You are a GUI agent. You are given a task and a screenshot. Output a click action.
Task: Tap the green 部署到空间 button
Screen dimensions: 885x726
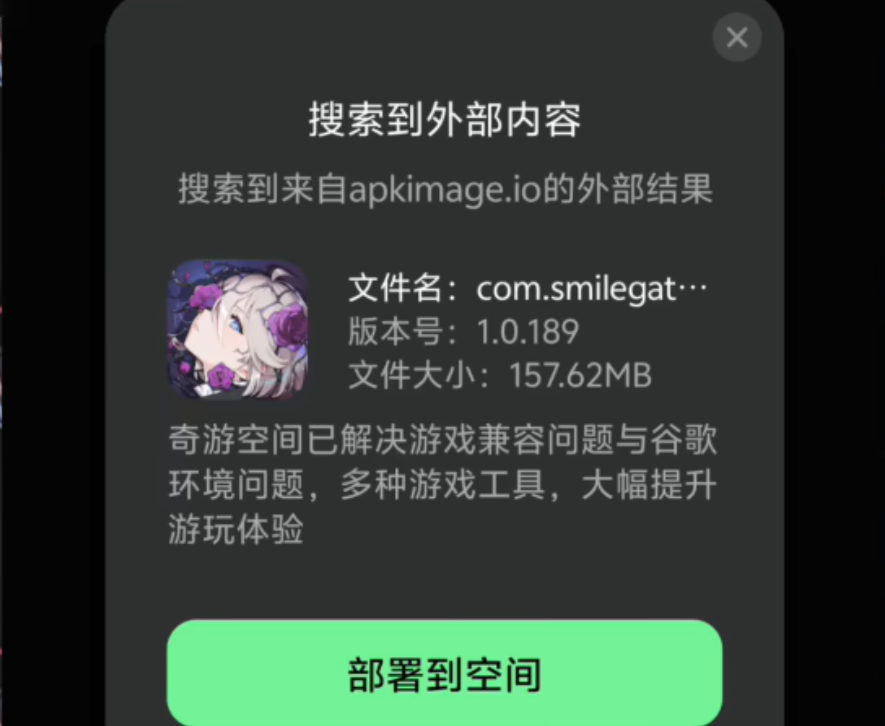tap(444, 673)
